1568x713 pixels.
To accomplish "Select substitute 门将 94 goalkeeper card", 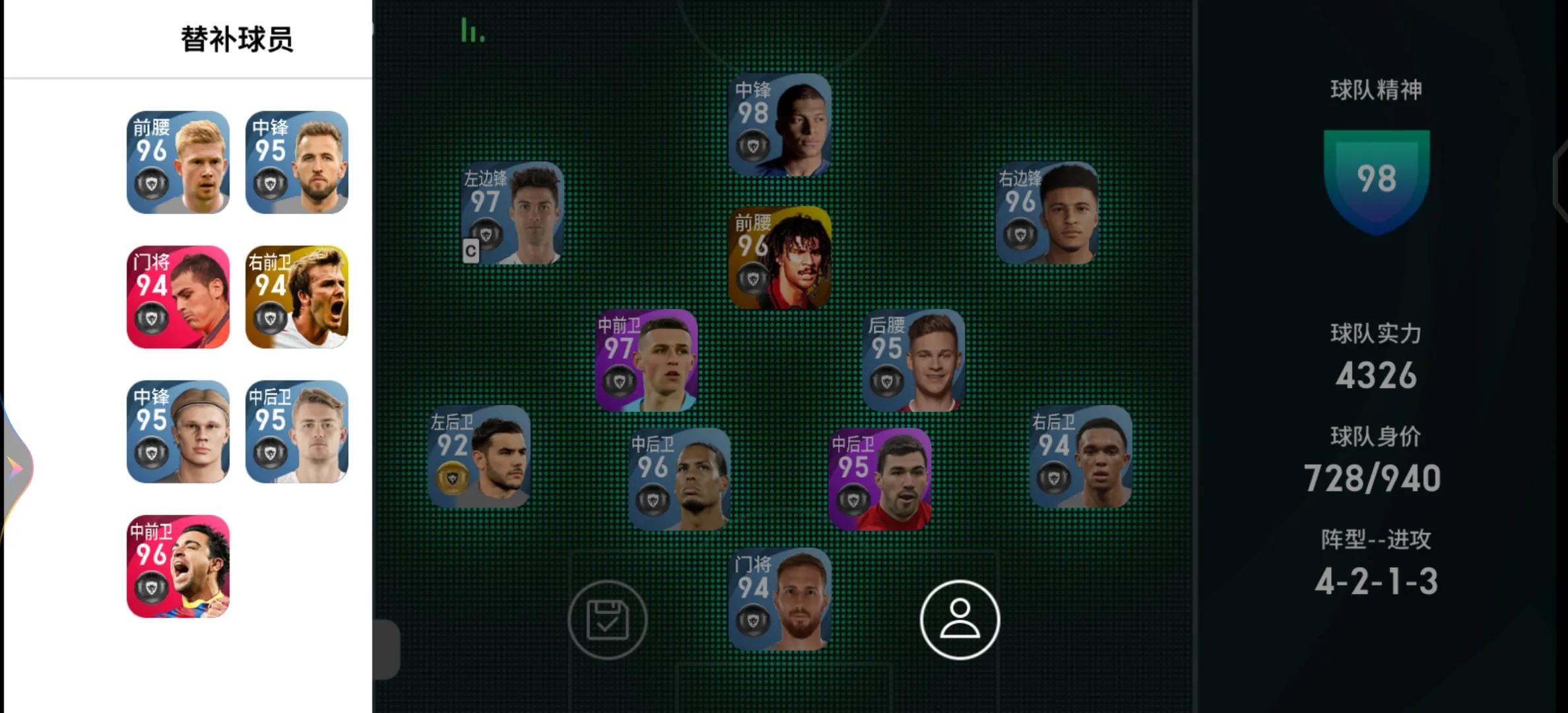I will [178, 297].
